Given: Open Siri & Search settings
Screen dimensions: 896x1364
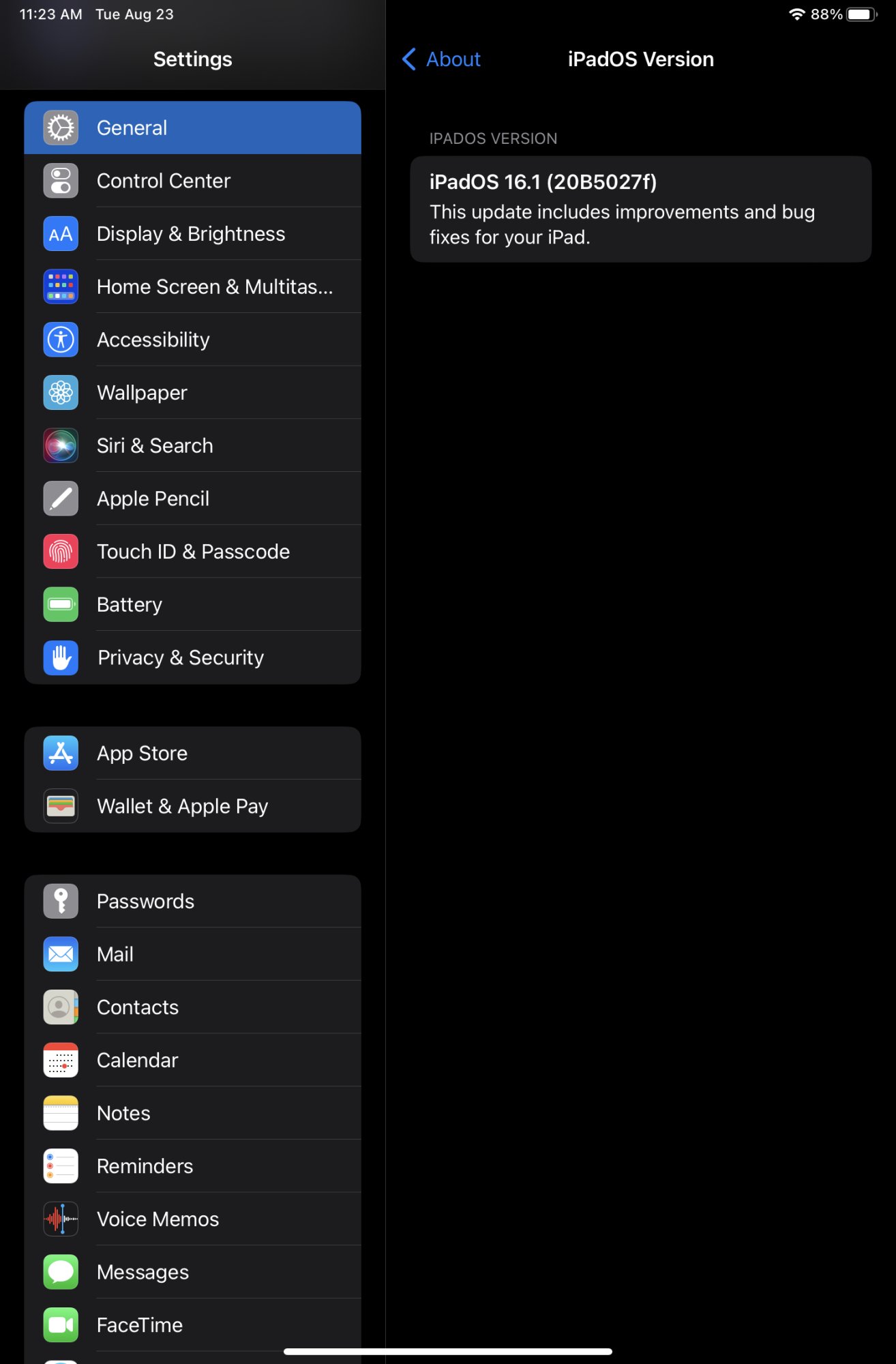Looking at the screenshot, I should tap(192, 446).
